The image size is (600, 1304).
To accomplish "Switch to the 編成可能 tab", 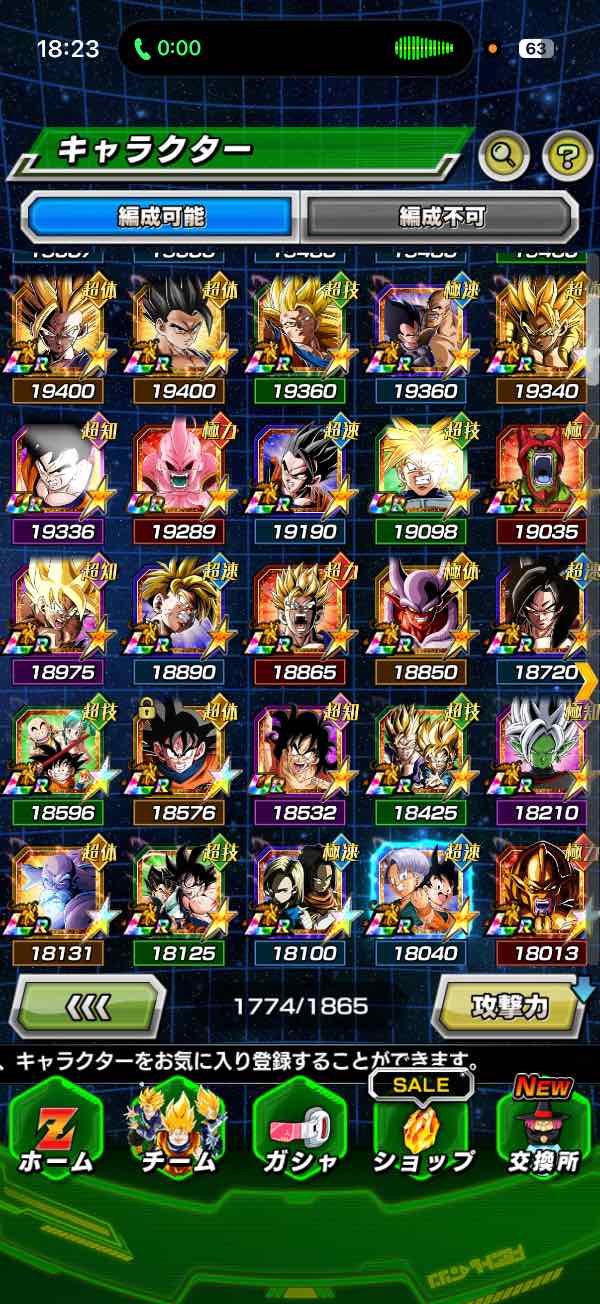I will [161, 216].
